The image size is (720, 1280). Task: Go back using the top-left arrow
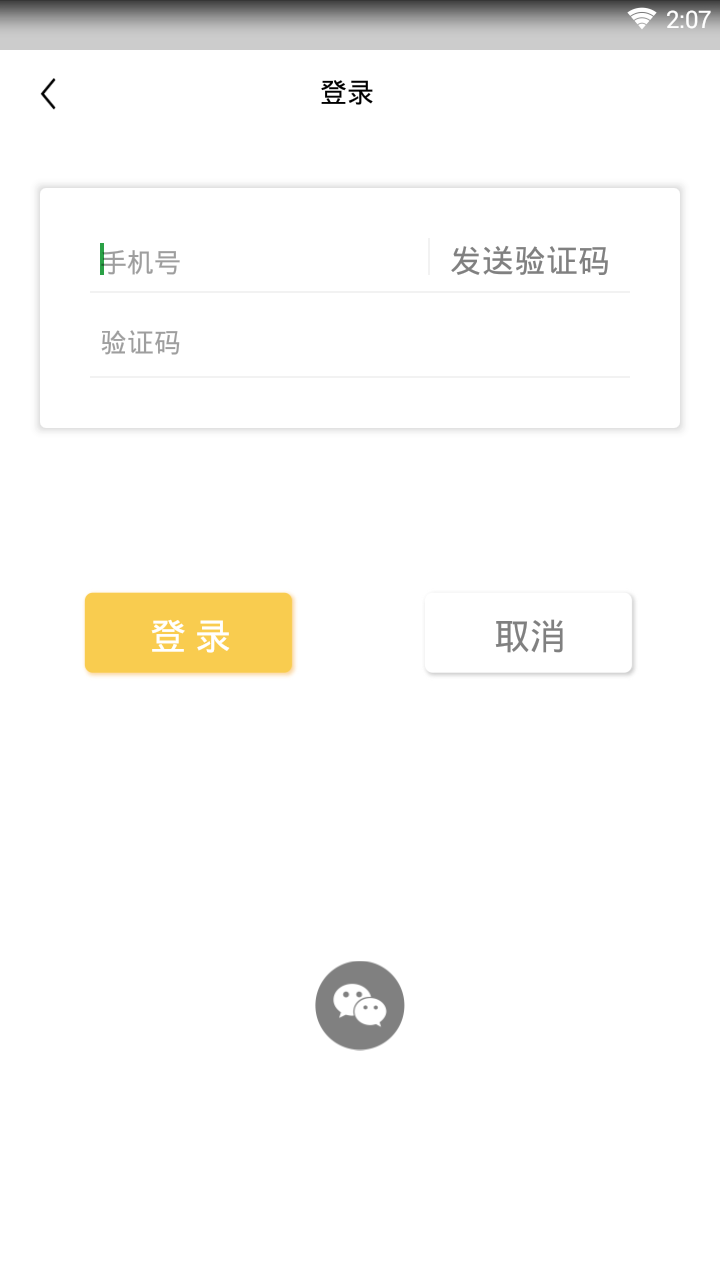[48, 94]
